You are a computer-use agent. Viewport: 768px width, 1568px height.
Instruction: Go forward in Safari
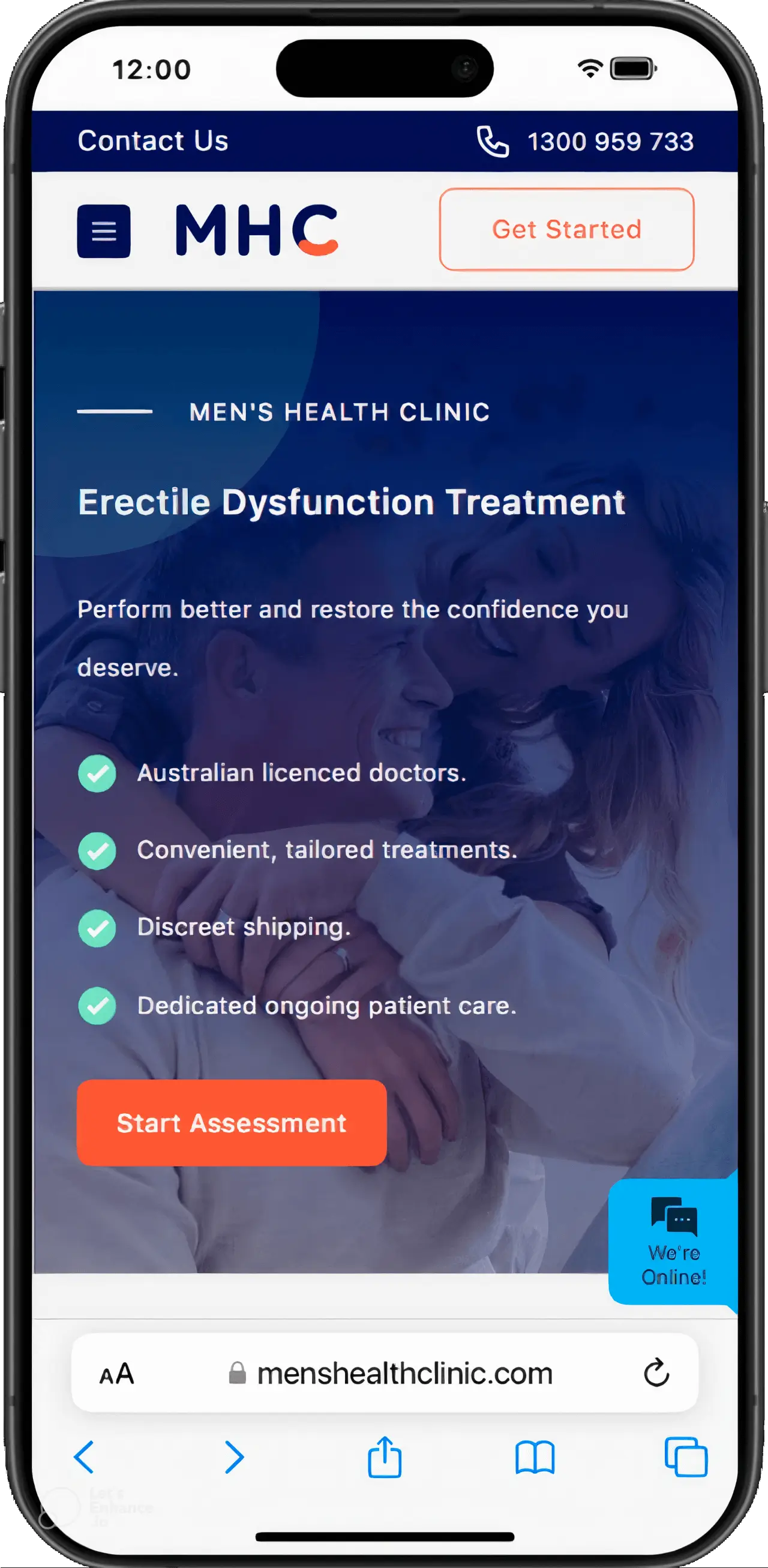point(234,1457)
